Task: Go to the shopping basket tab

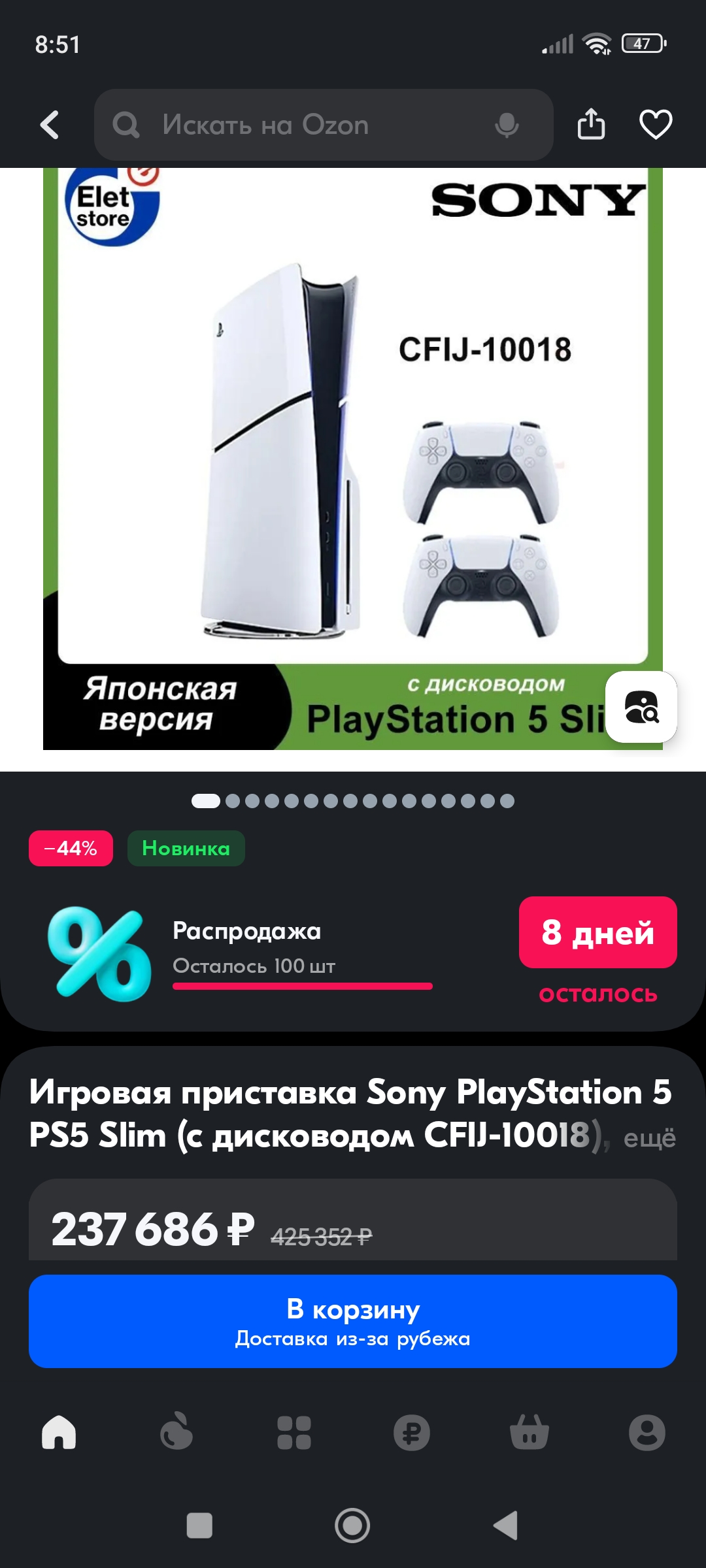Action: pyautogui.click(x=529, y=1432)
